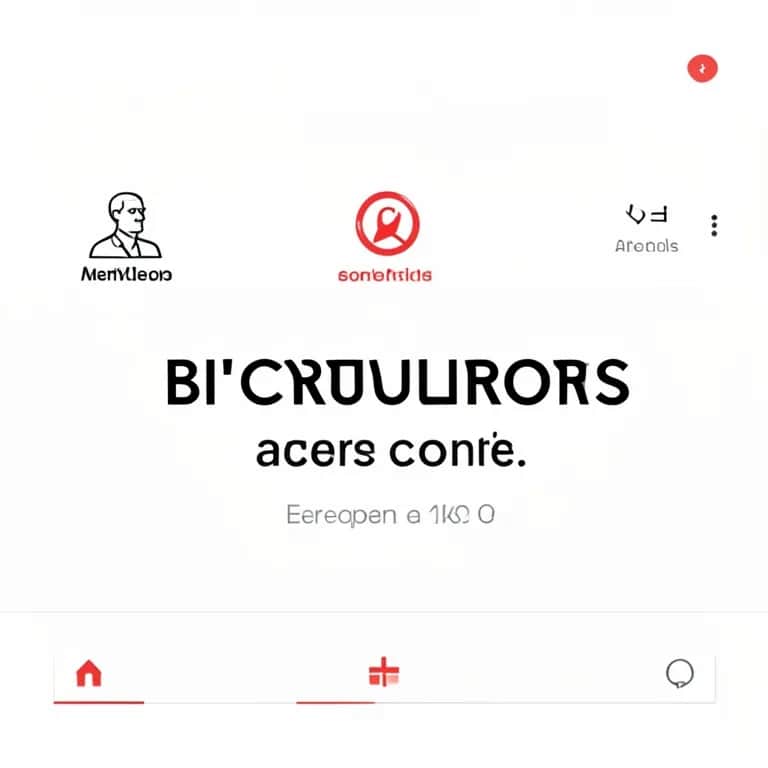Switch to the home tab
Image resolution: width=768 pixels, height=768 pixels.
tap(89, 674)
